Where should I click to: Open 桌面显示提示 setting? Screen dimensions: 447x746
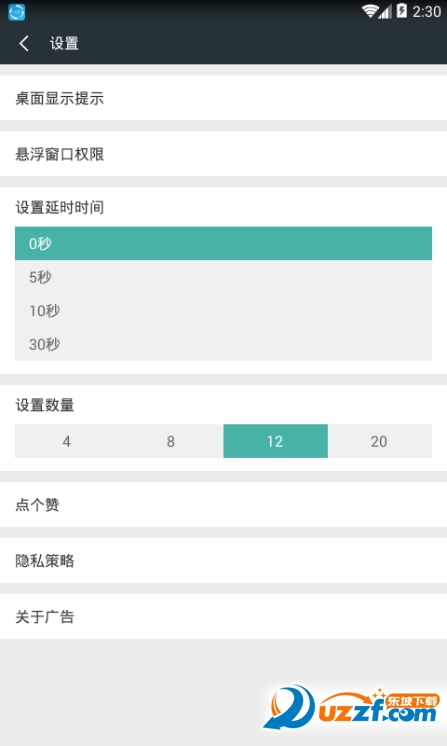(224, 98)
